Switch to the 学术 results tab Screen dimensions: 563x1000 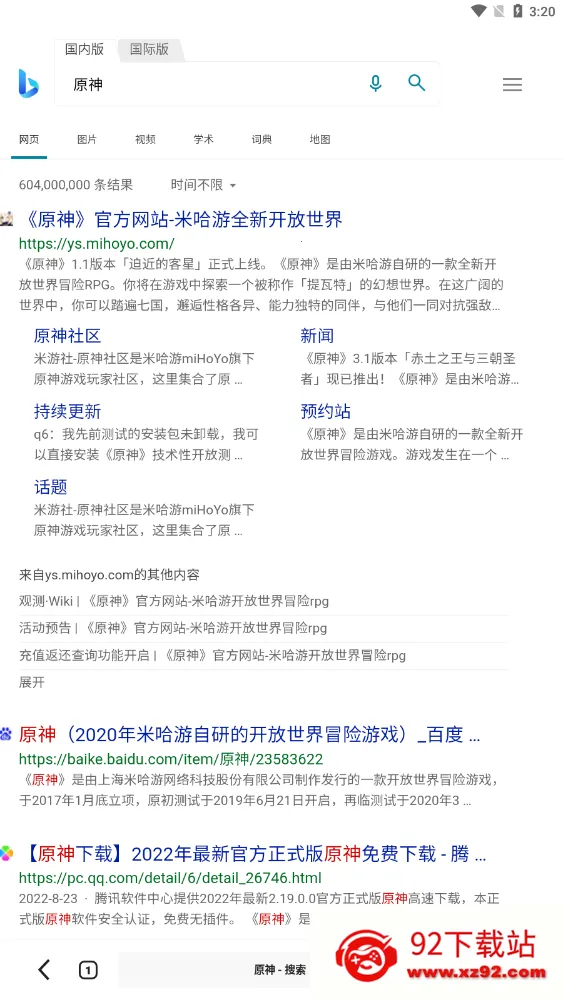coord(203,139)
